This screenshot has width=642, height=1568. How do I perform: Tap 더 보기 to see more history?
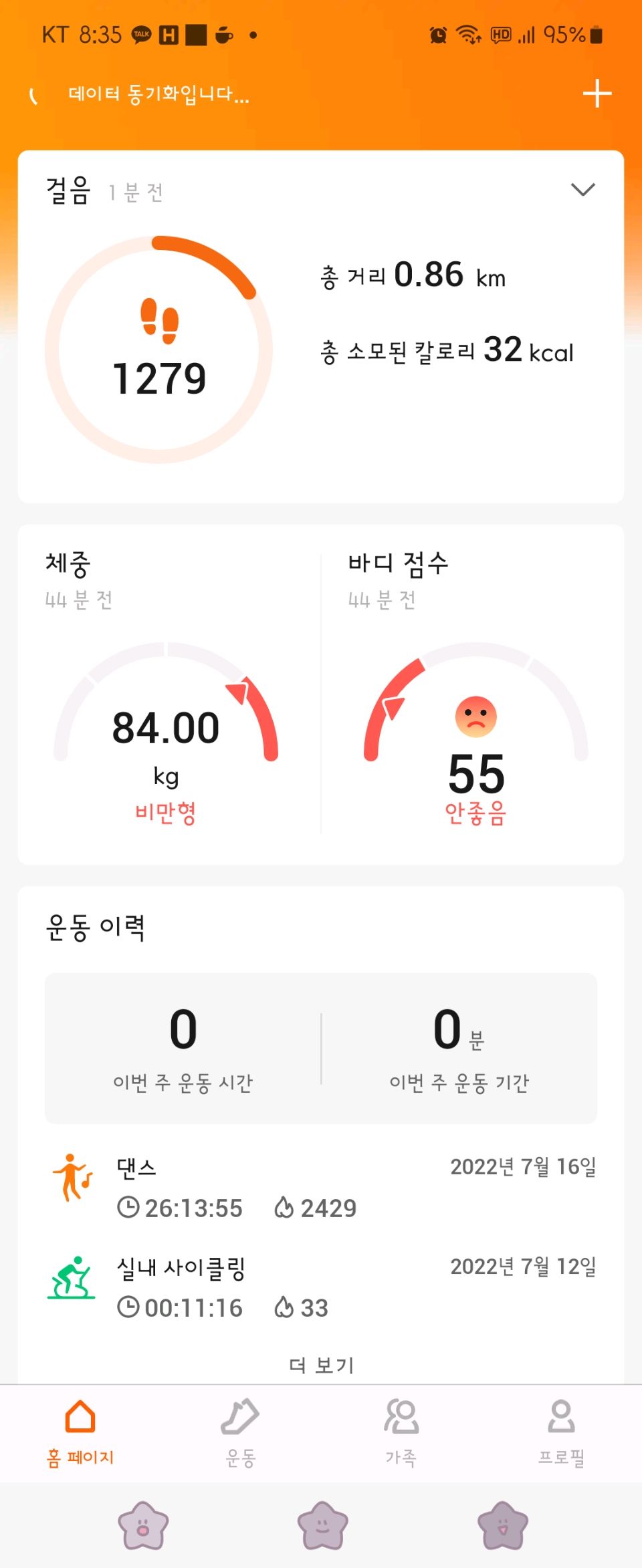coord(321,1365)
